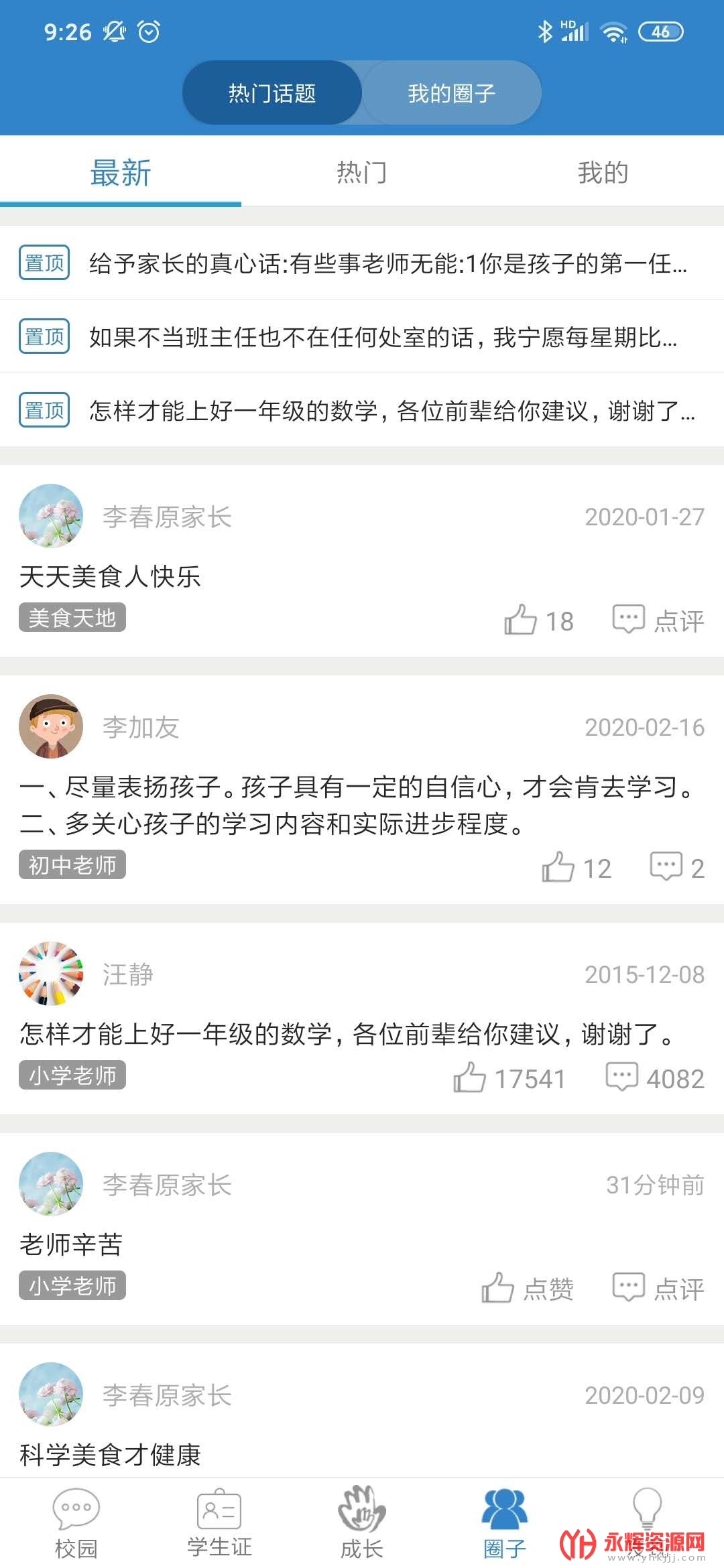Tap 点评 on the post 老师辛苦
The height and width of the screenshot is (1568, 724).
click(658, 1288)
